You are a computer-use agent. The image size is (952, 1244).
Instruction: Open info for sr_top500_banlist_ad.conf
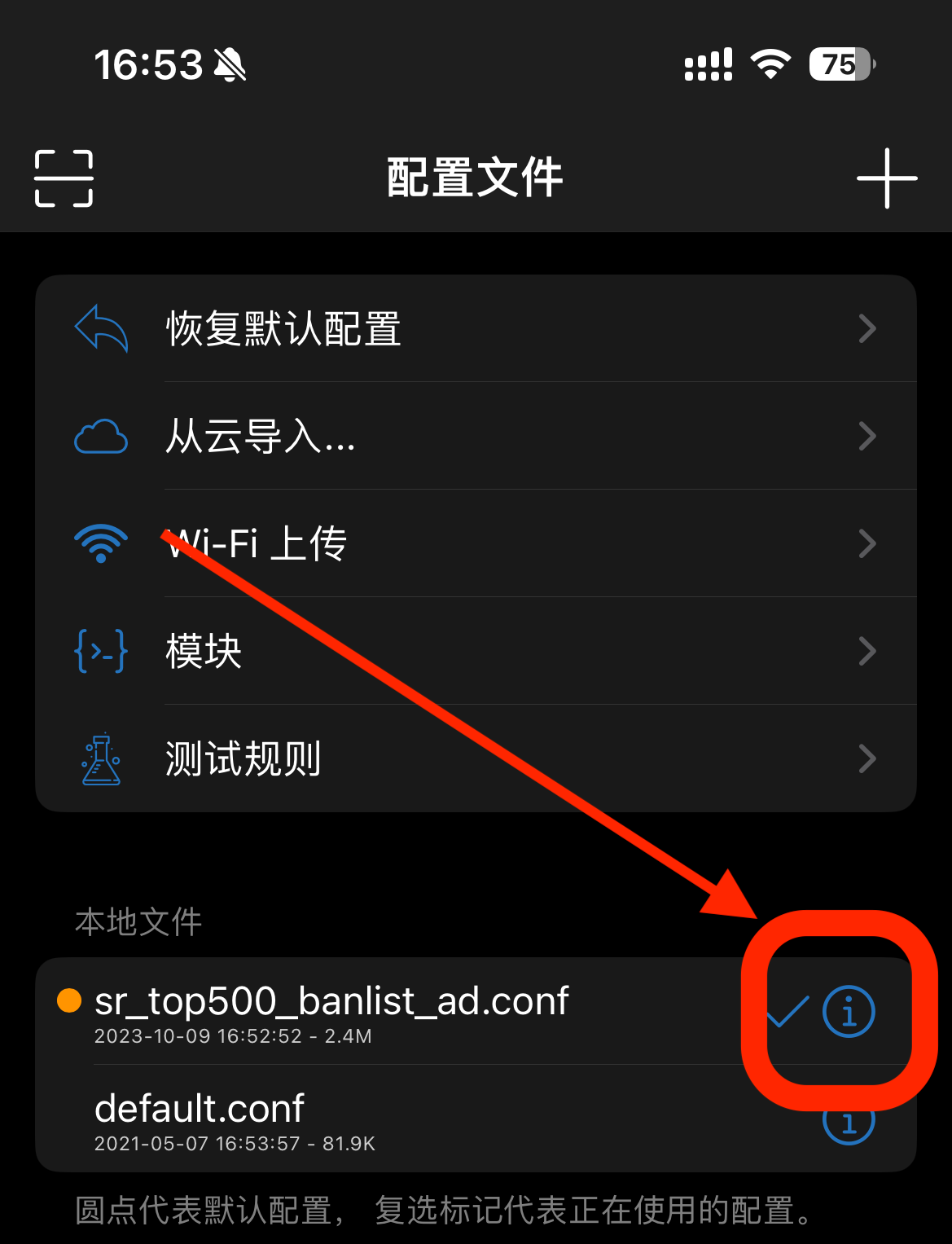click(x=849, y=1012)
